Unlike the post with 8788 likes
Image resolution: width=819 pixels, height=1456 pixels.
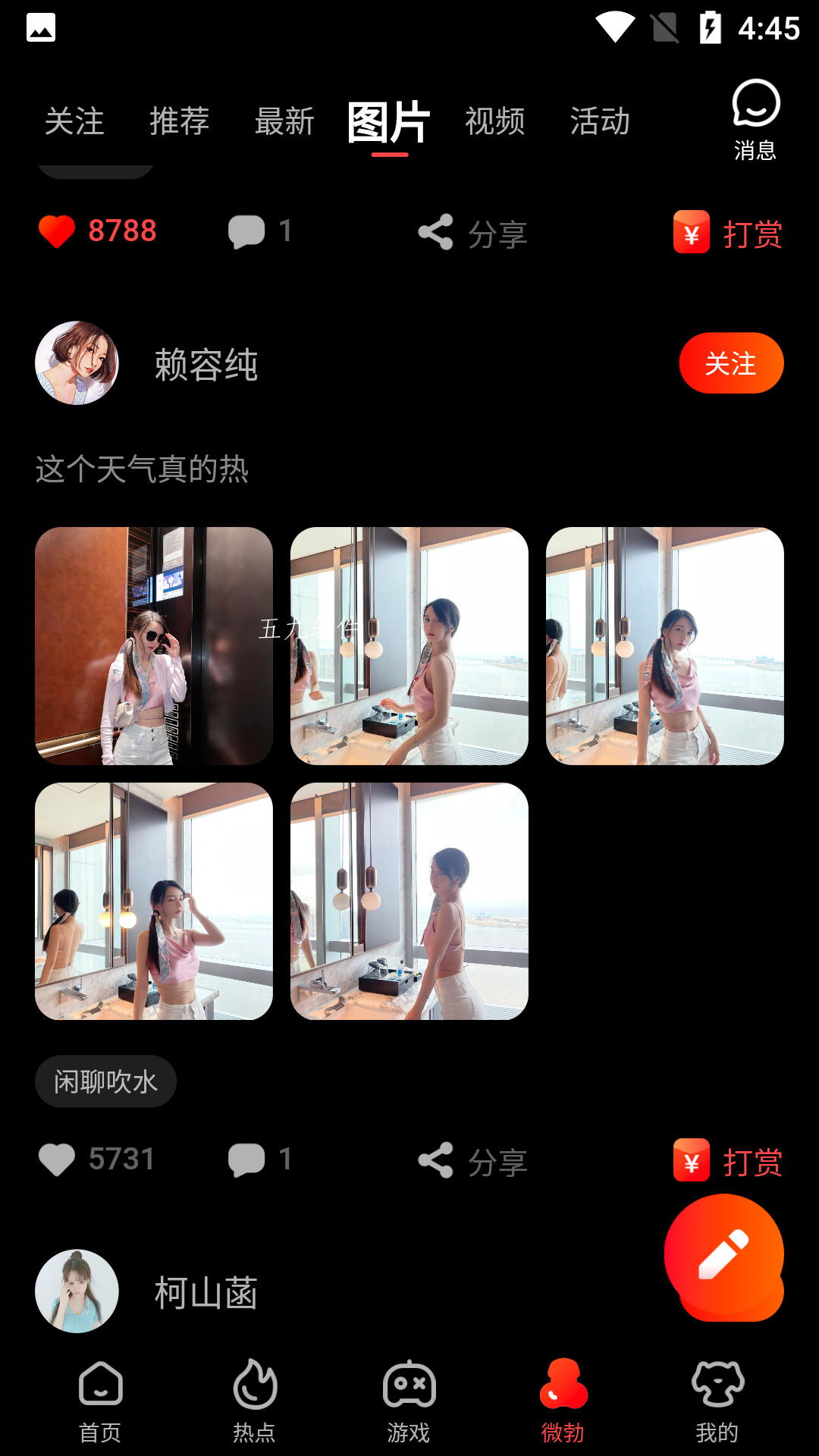(97, 231)
